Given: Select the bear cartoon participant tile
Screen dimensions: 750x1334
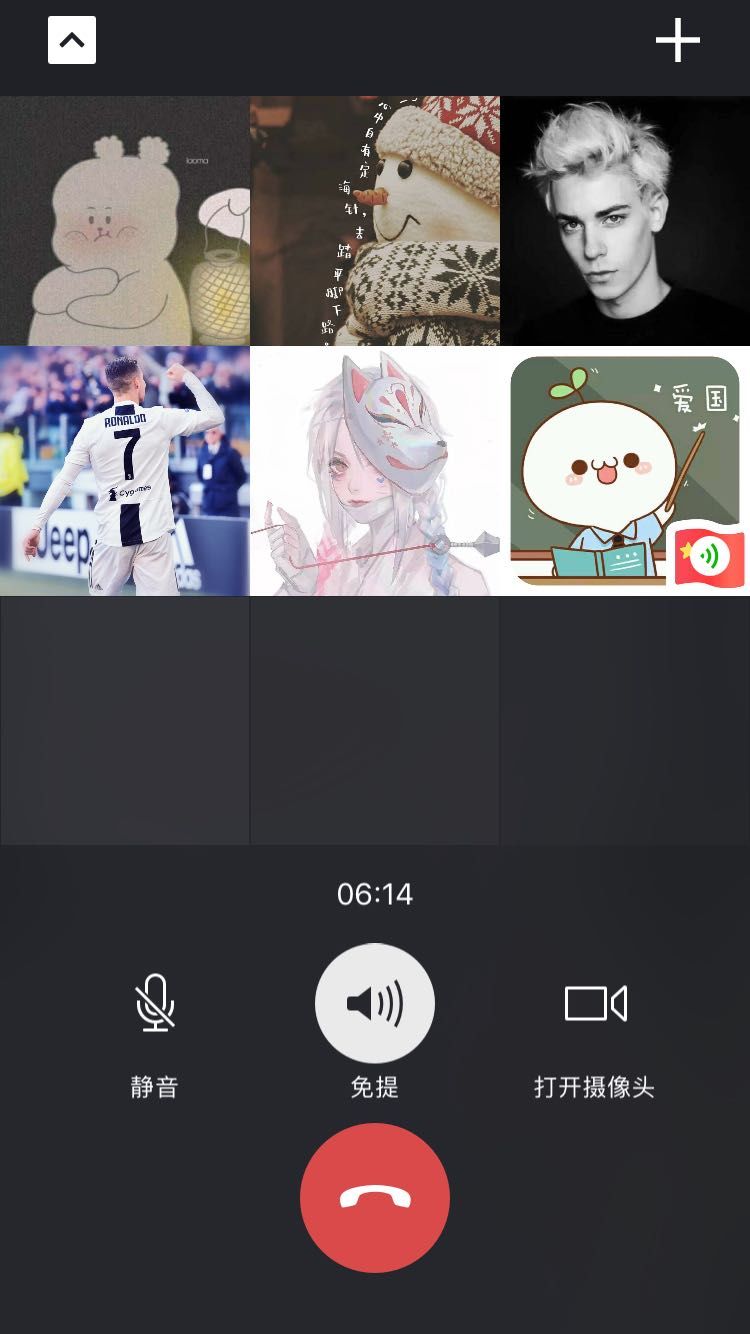Looking at the screenshot, I should pos(125,221).
